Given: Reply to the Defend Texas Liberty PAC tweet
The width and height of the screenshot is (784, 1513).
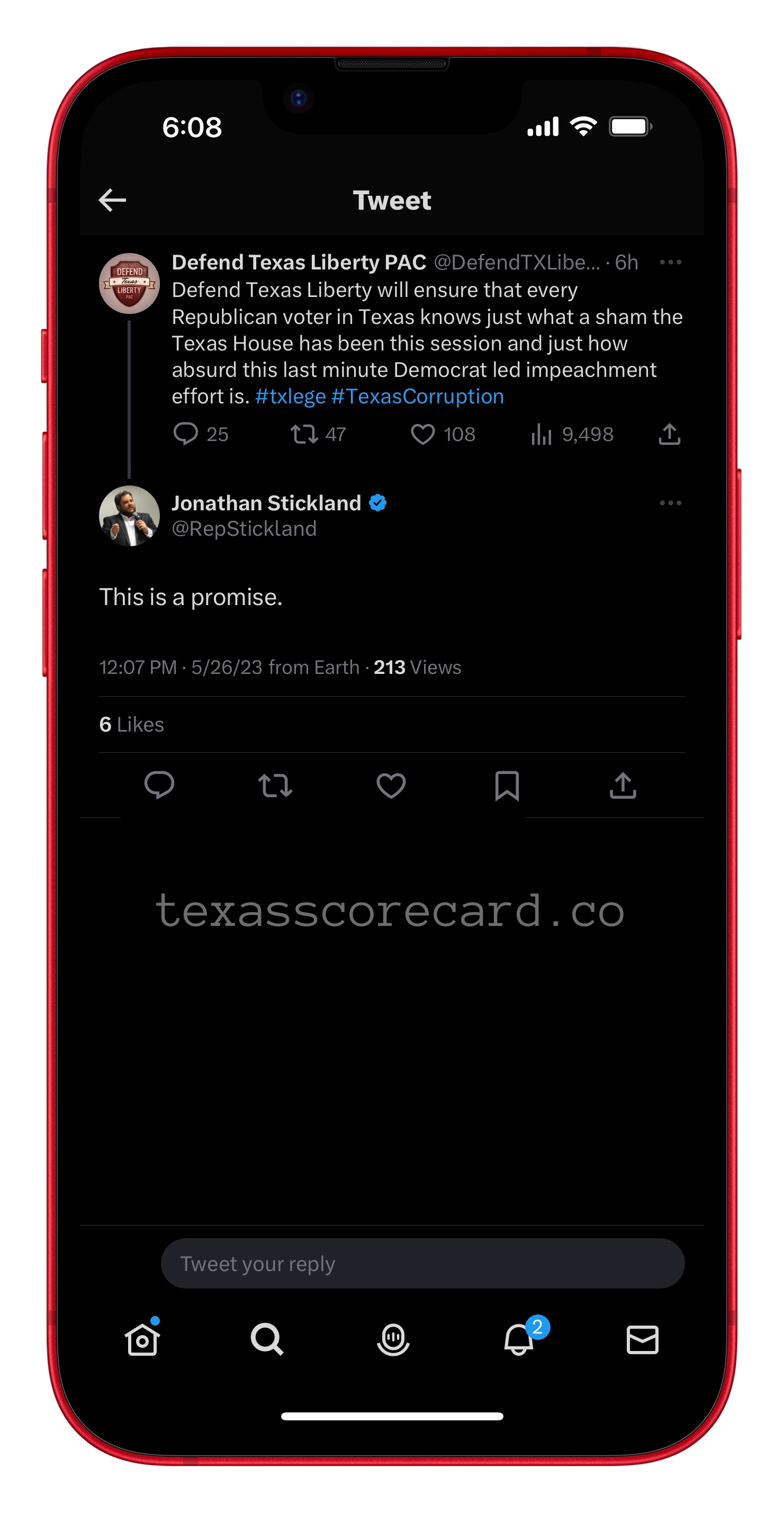Looking at the screenshot, I should coord(186,434).
